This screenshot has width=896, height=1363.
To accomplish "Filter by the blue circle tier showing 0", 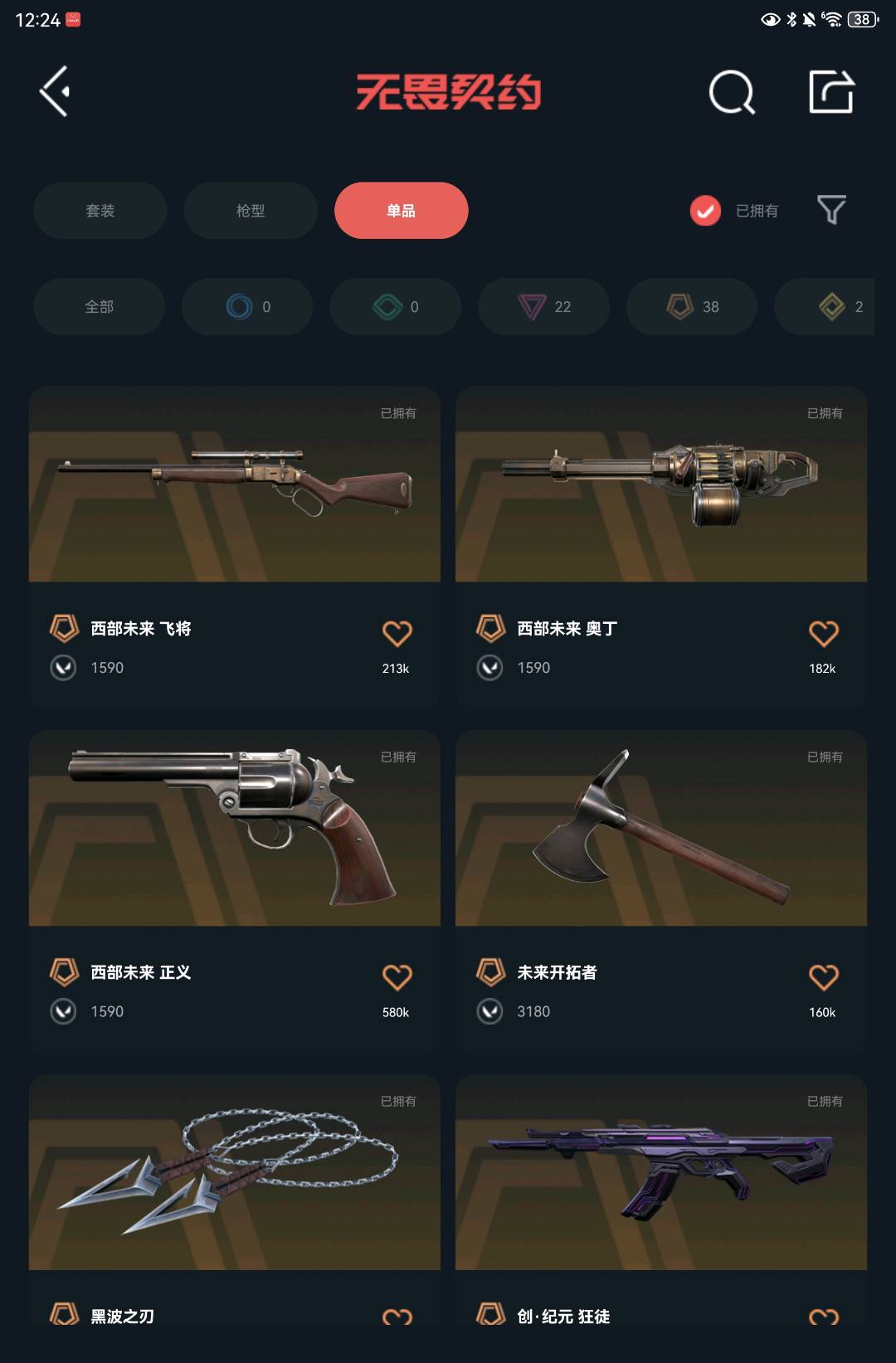I will (x=247, y=307).
